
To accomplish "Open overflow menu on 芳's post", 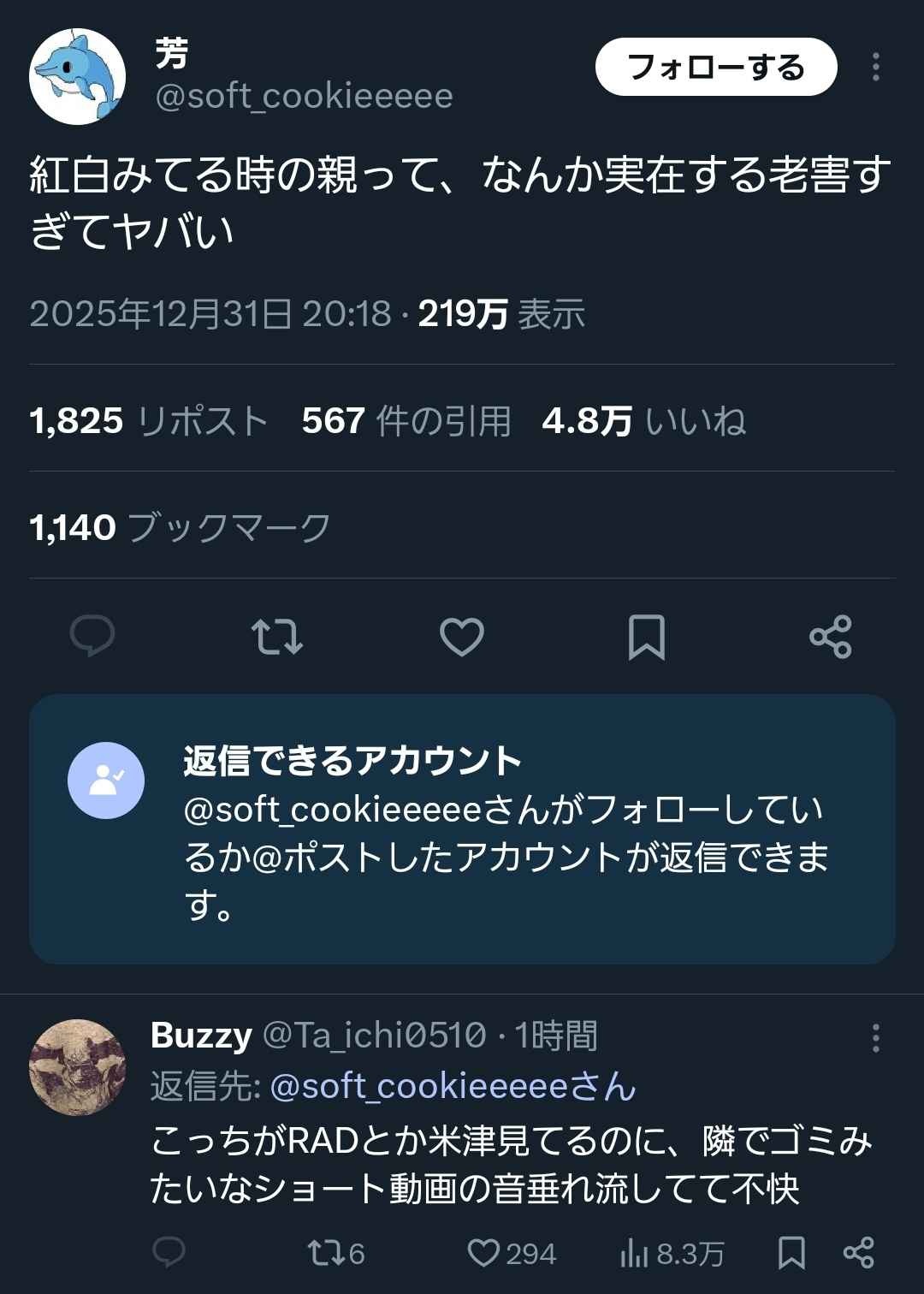I will click(875, 67).
